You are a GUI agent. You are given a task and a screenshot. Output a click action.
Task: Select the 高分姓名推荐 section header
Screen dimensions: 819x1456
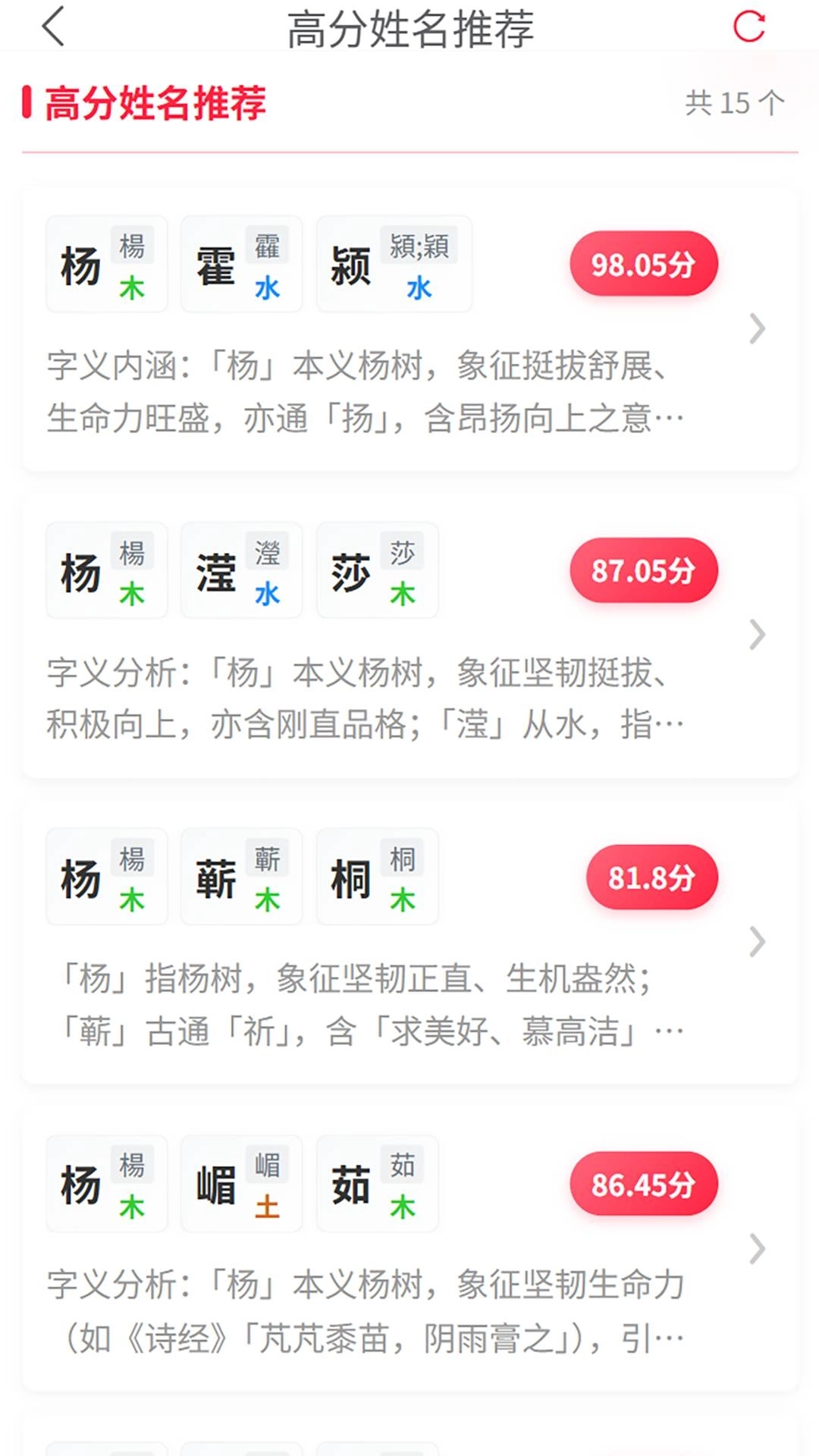point(148,103)
